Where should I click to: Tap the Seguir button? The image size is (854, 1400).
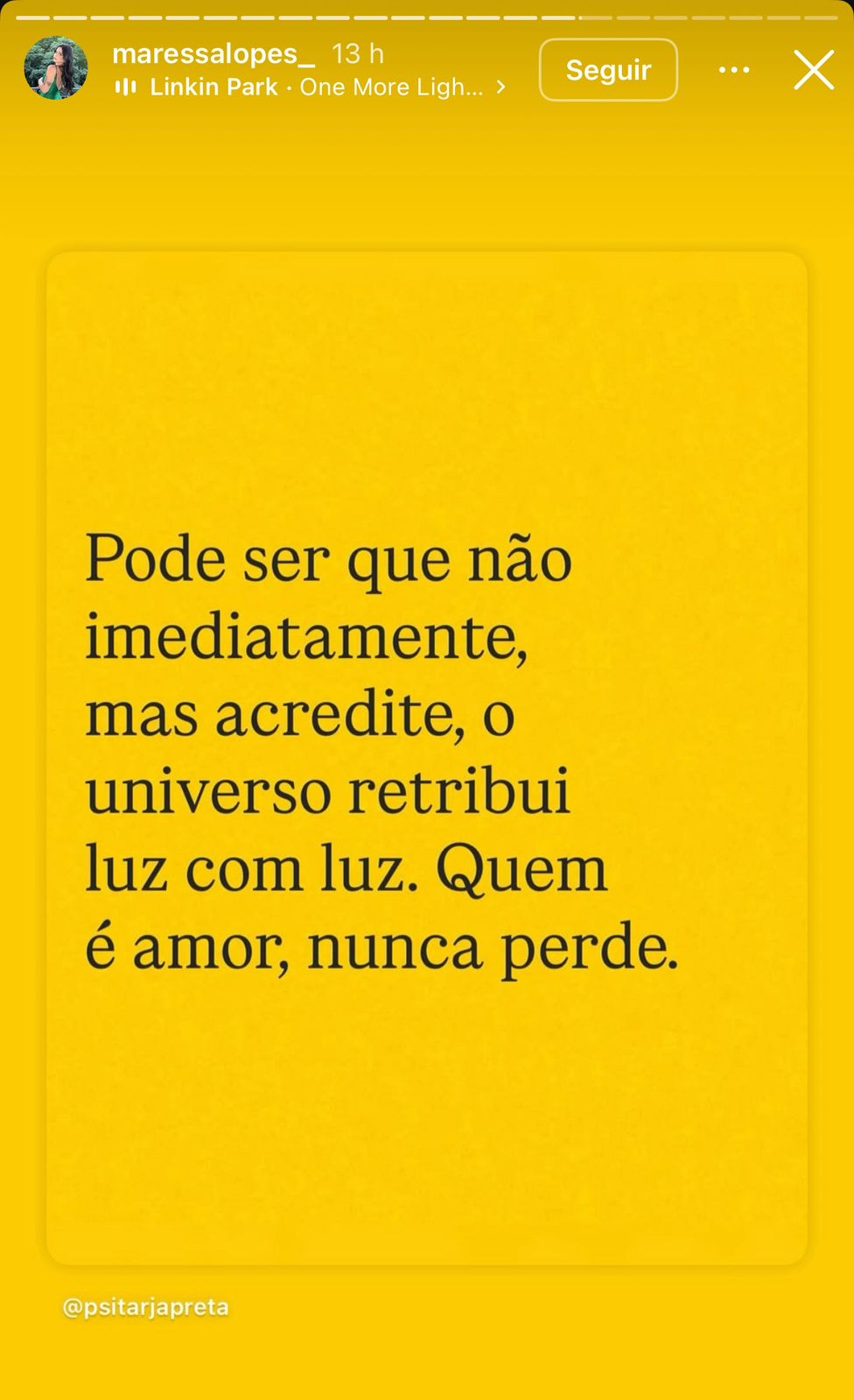tap(608, 70)
